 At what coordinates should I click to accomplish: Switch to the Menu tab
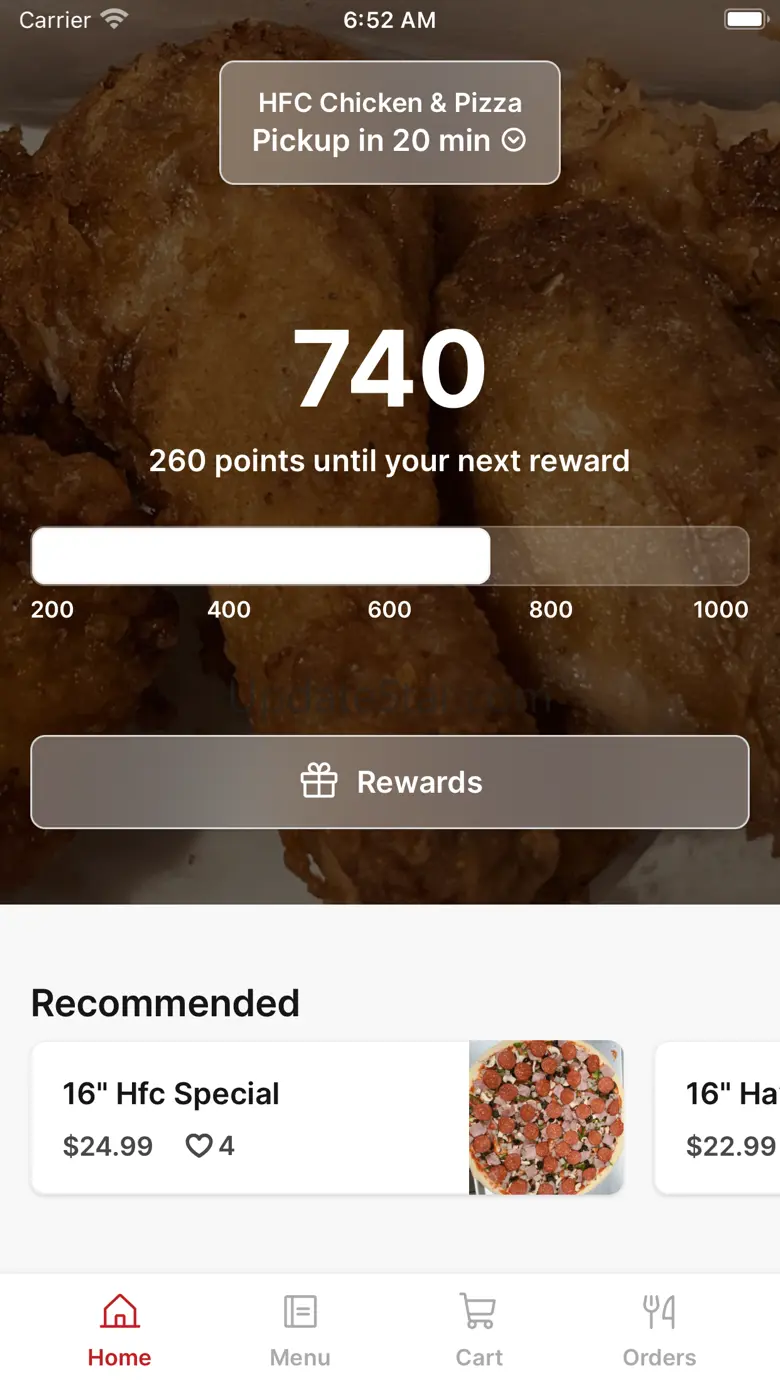tap(300, 1330)
